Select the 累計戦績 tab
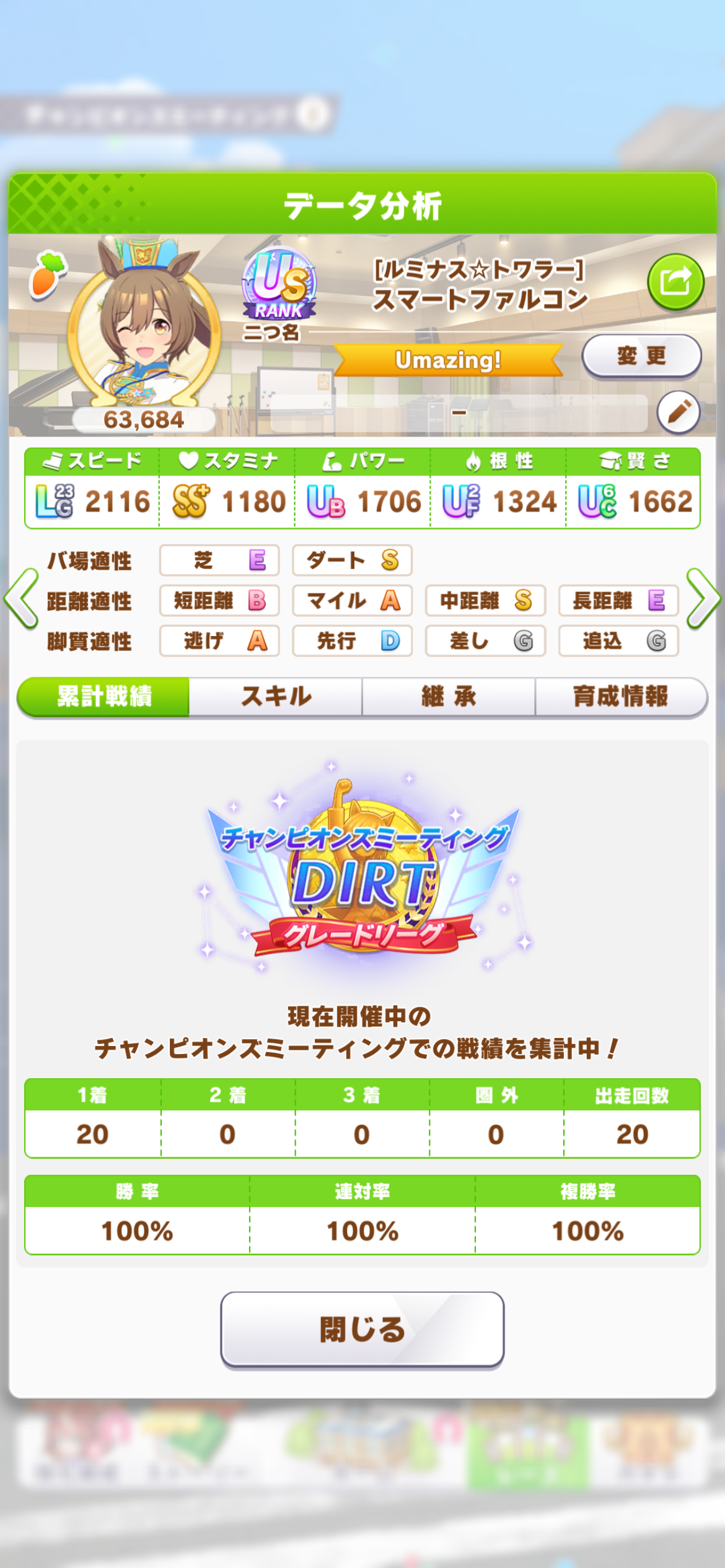 [x=103, y=697]
